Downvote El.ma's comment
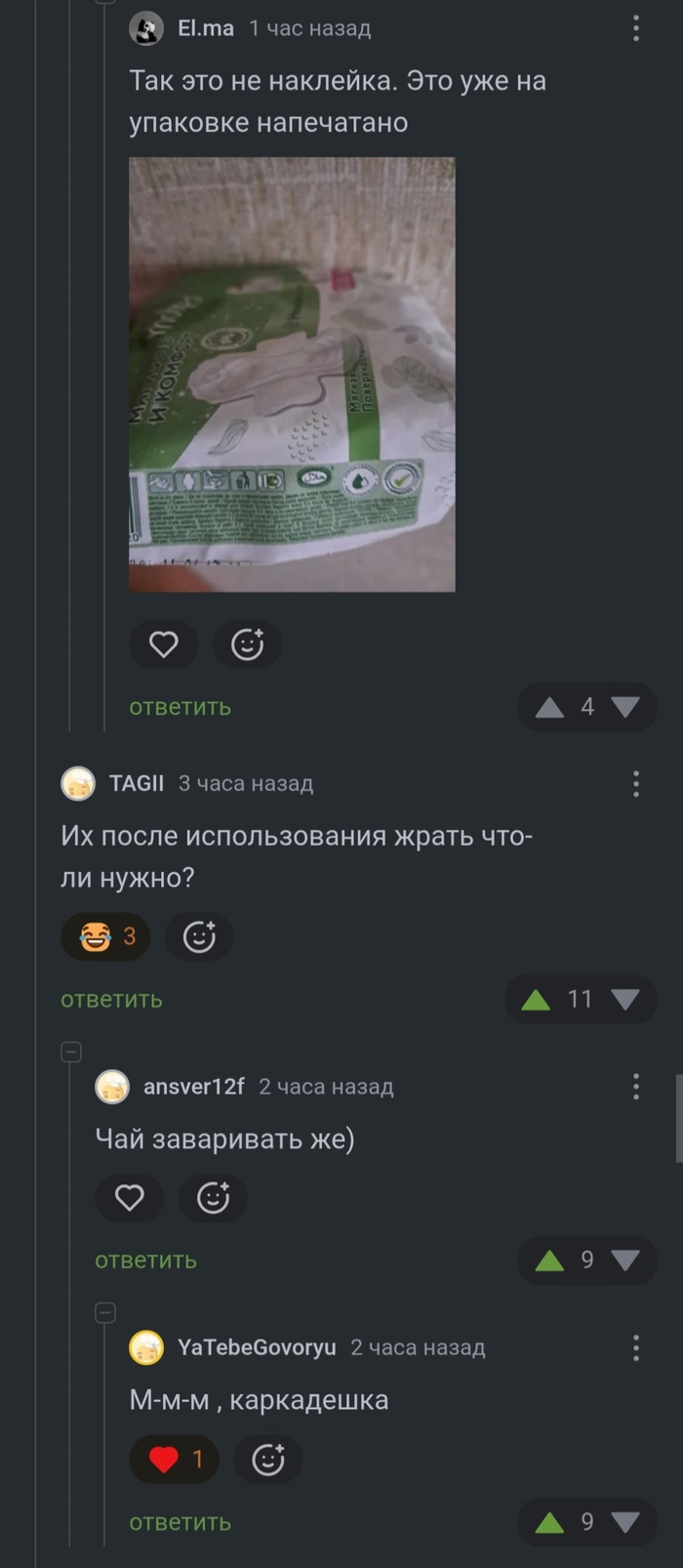Screen dimensions: 683x1568 click(624, 707)
